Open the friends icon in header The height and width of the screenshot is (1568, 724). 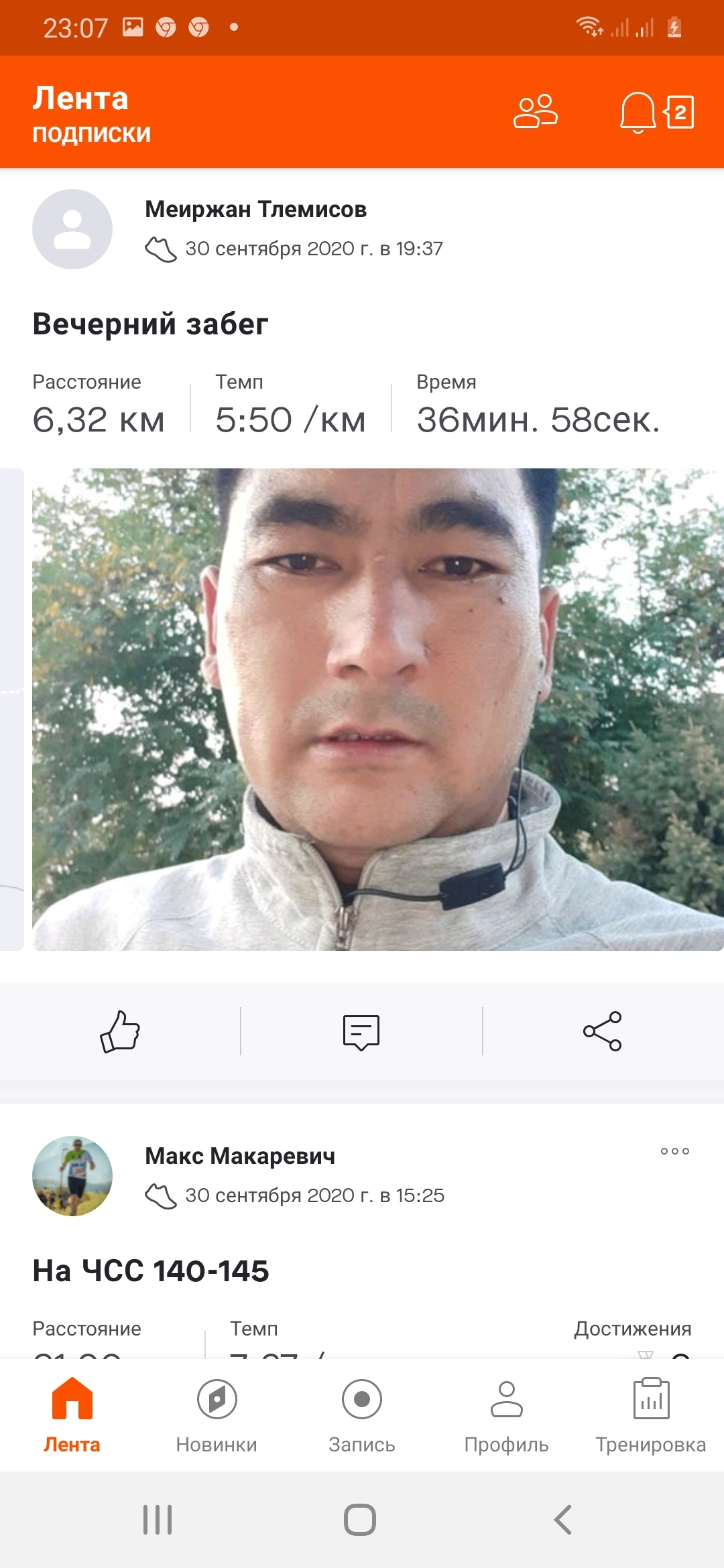tap(535, 111)
